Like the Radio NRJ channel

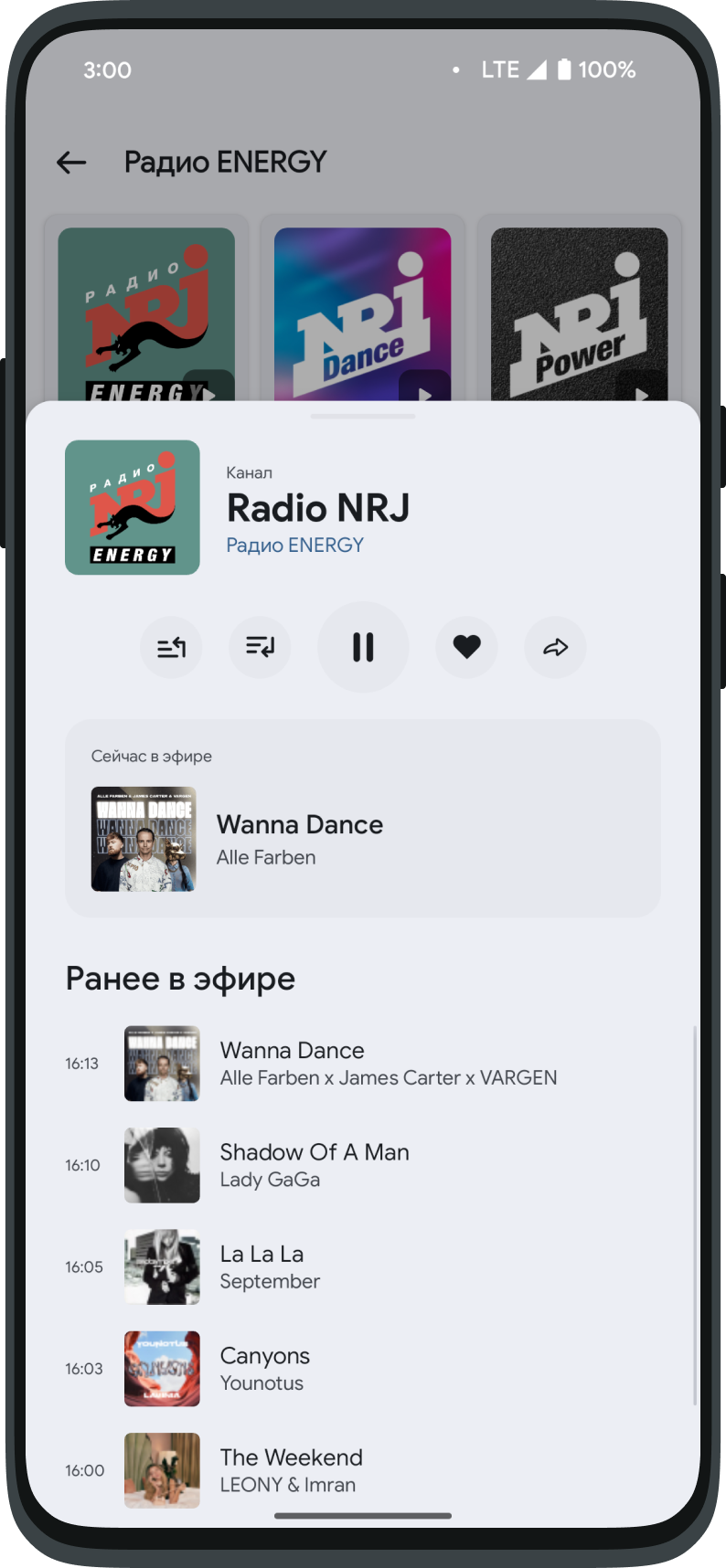point(466,647)
